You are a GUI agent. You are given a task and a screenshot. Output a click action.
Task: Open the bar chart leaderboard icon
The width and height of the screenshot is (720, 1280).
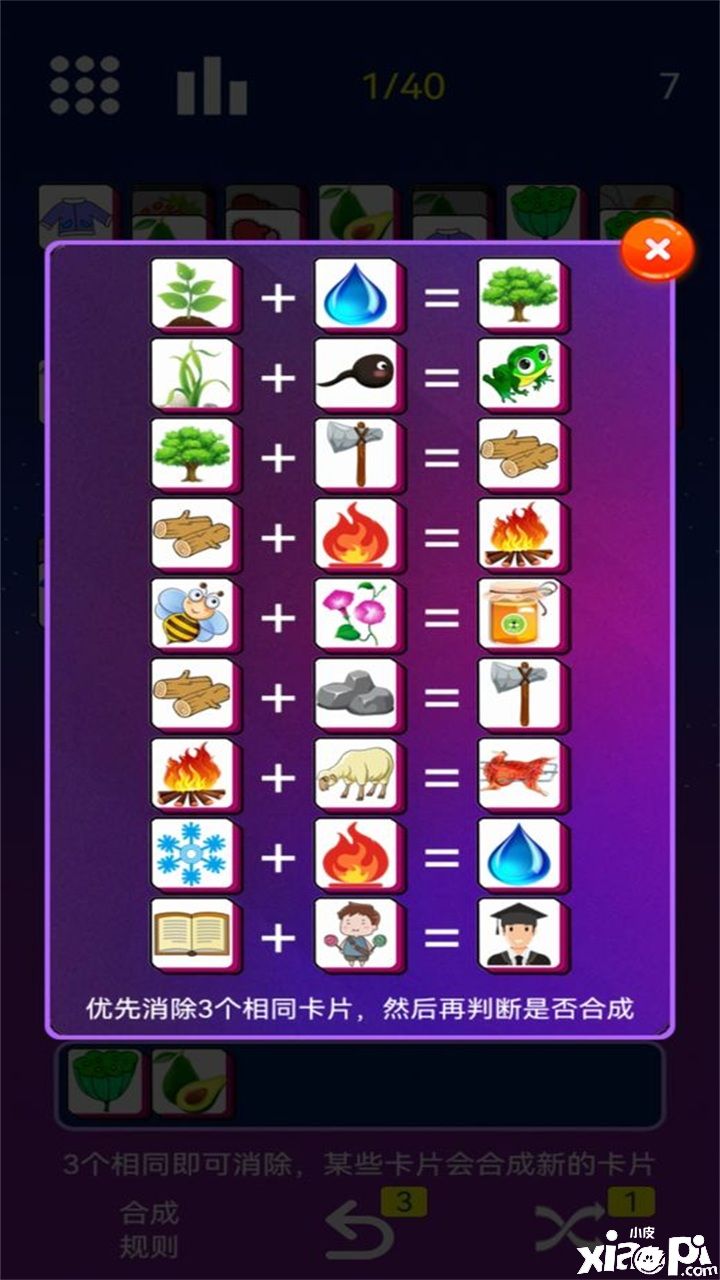[212, 87]
